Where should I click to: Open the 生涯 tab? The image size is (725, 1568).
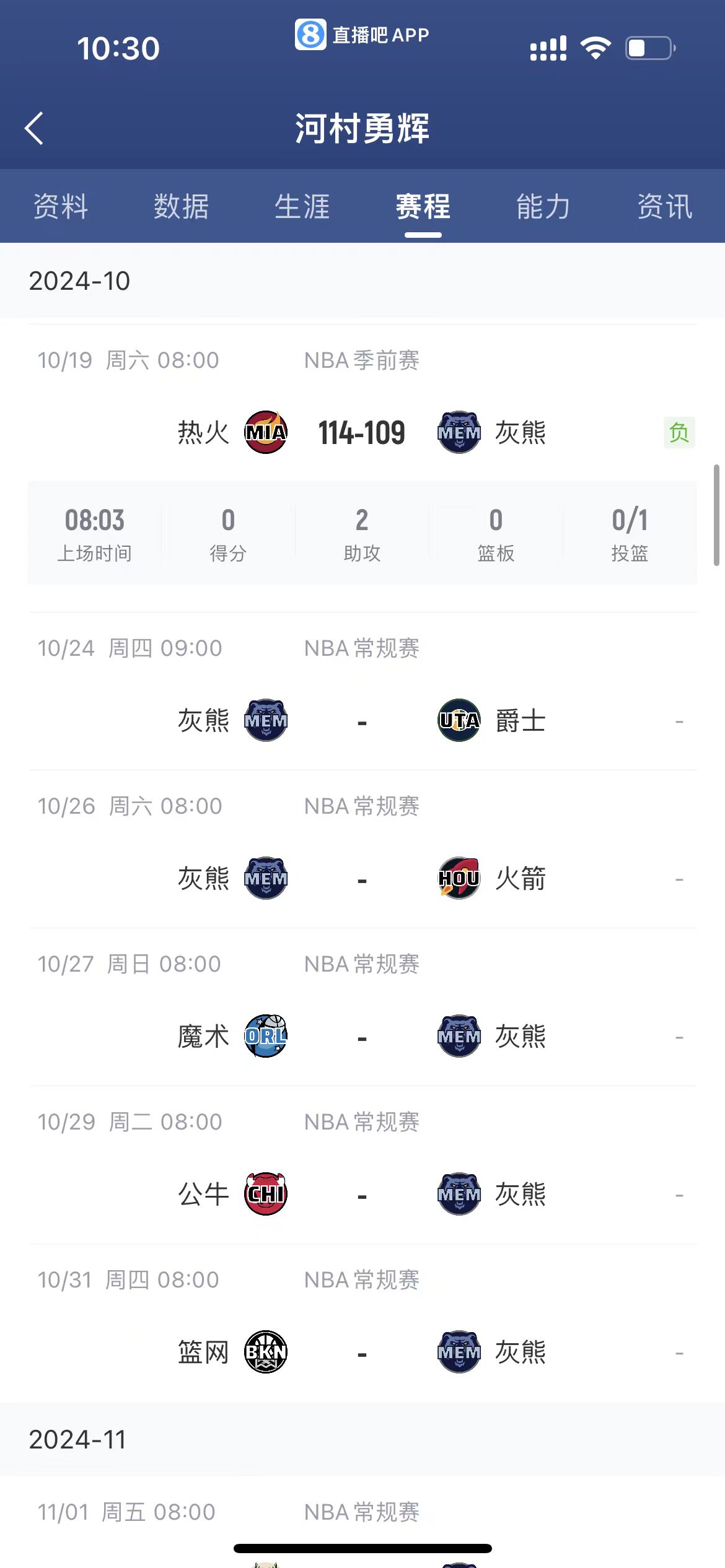[302, 207]
